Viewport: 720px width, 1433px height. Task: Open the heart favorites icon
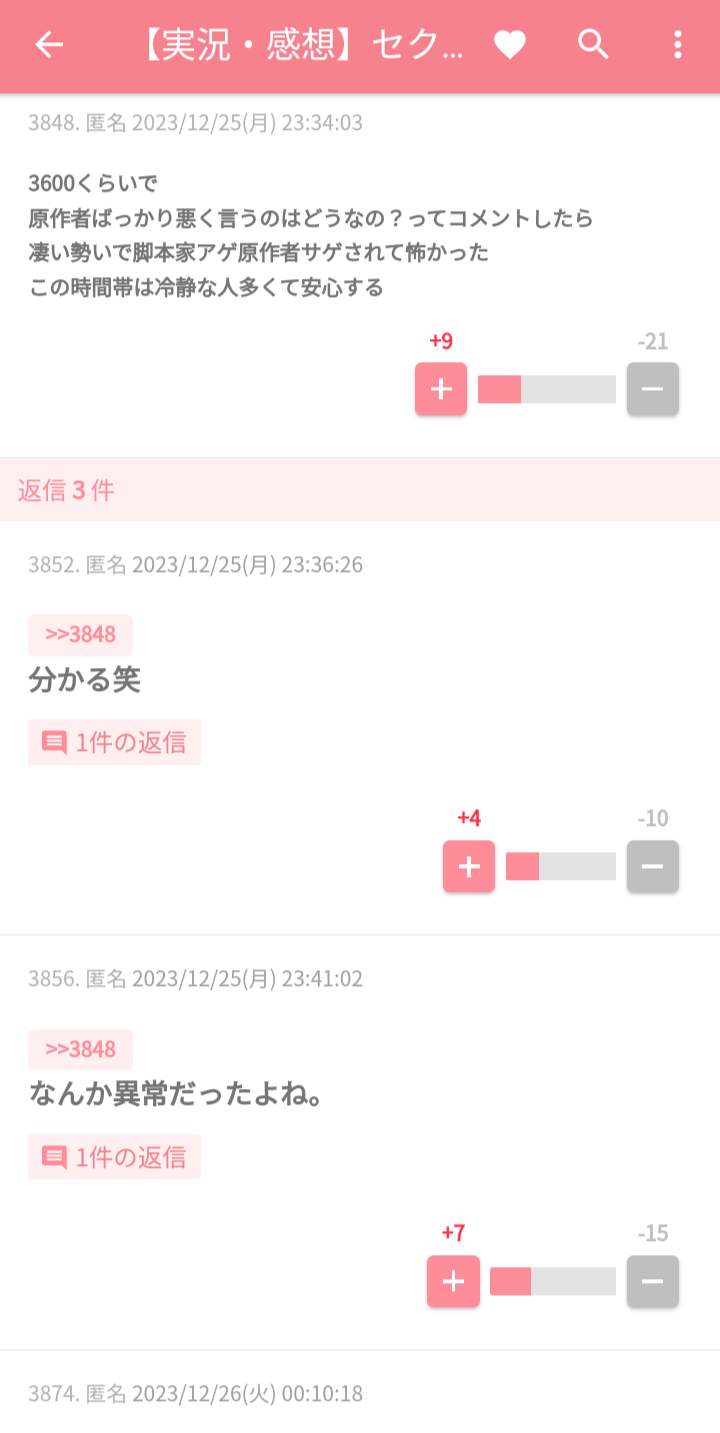click(511, 45)
